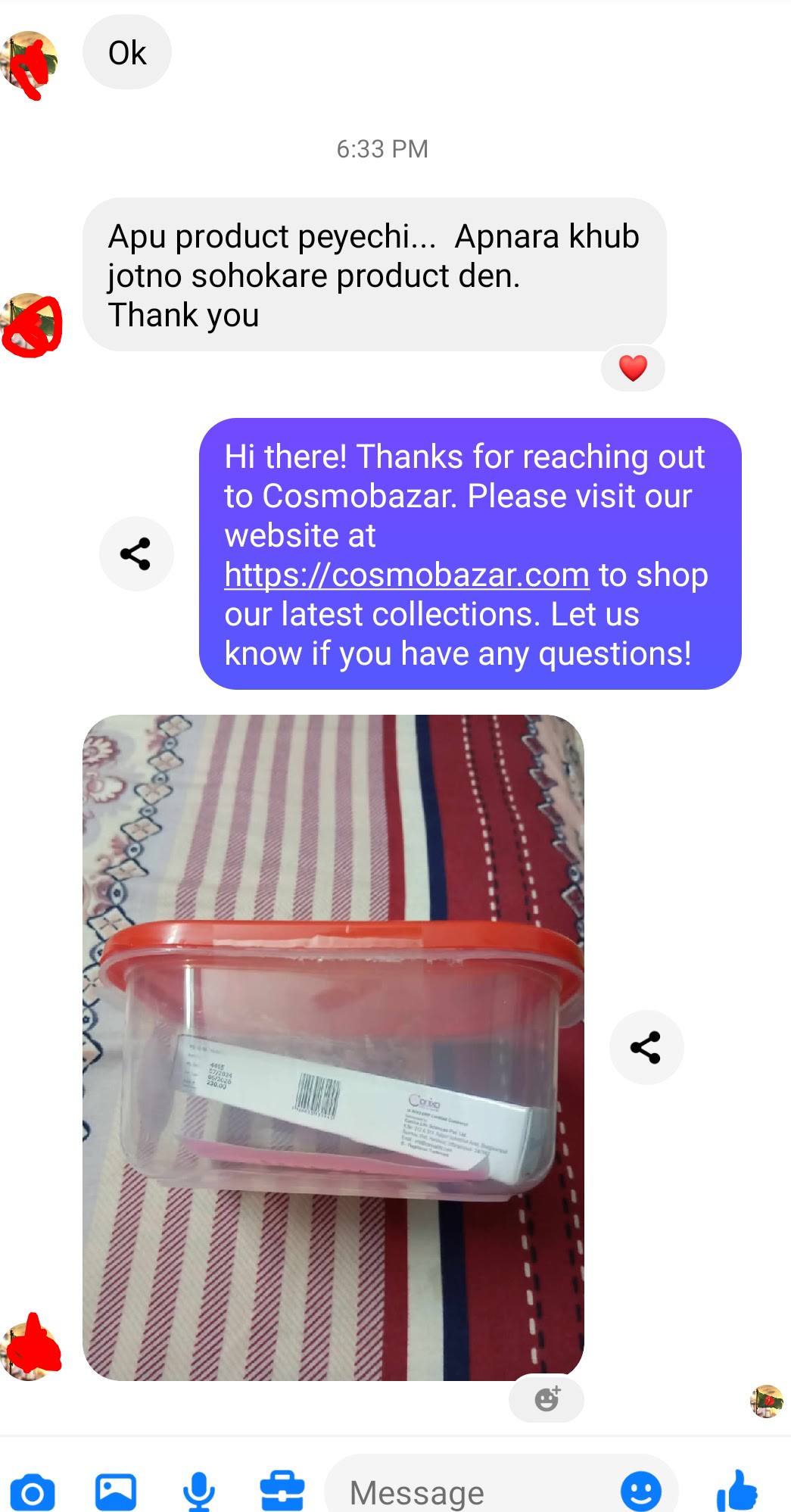The height and width of the screenshot is (1512, 791).
Task: Send a thumbs-up like
Action: (737, 1490)
